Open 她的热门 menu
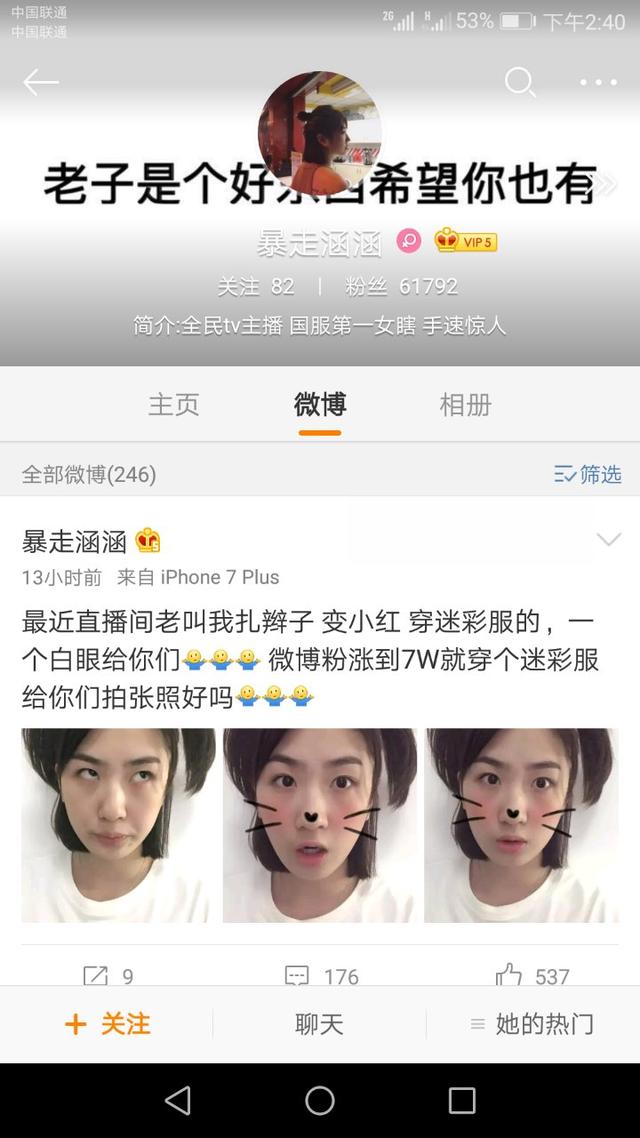Viewport: 640px width, 1138px height. [532, 1024]
